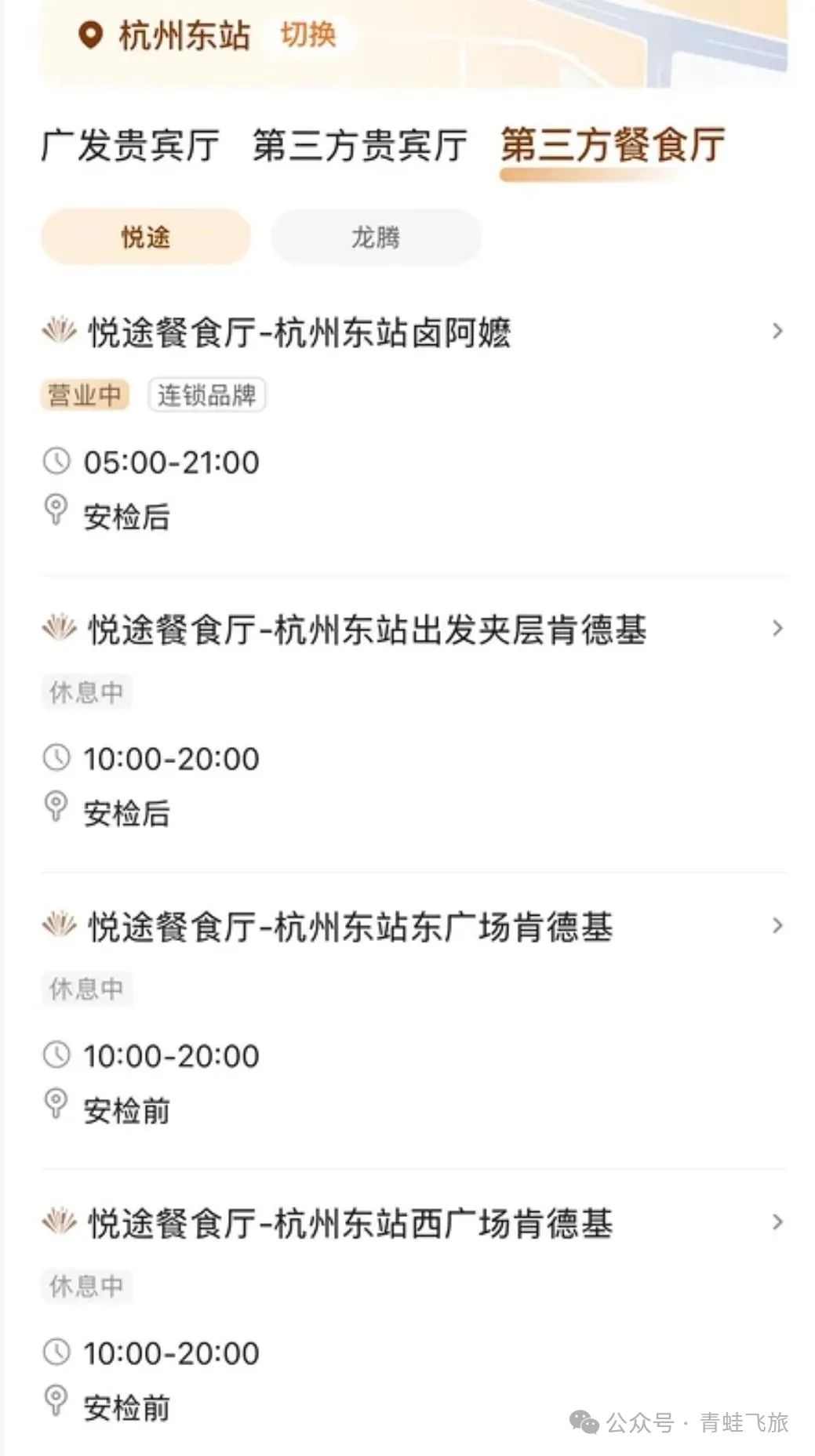Select the 悦途 filter chip
The height and width of the screenshot is (1456, 815).
point(146,237)
